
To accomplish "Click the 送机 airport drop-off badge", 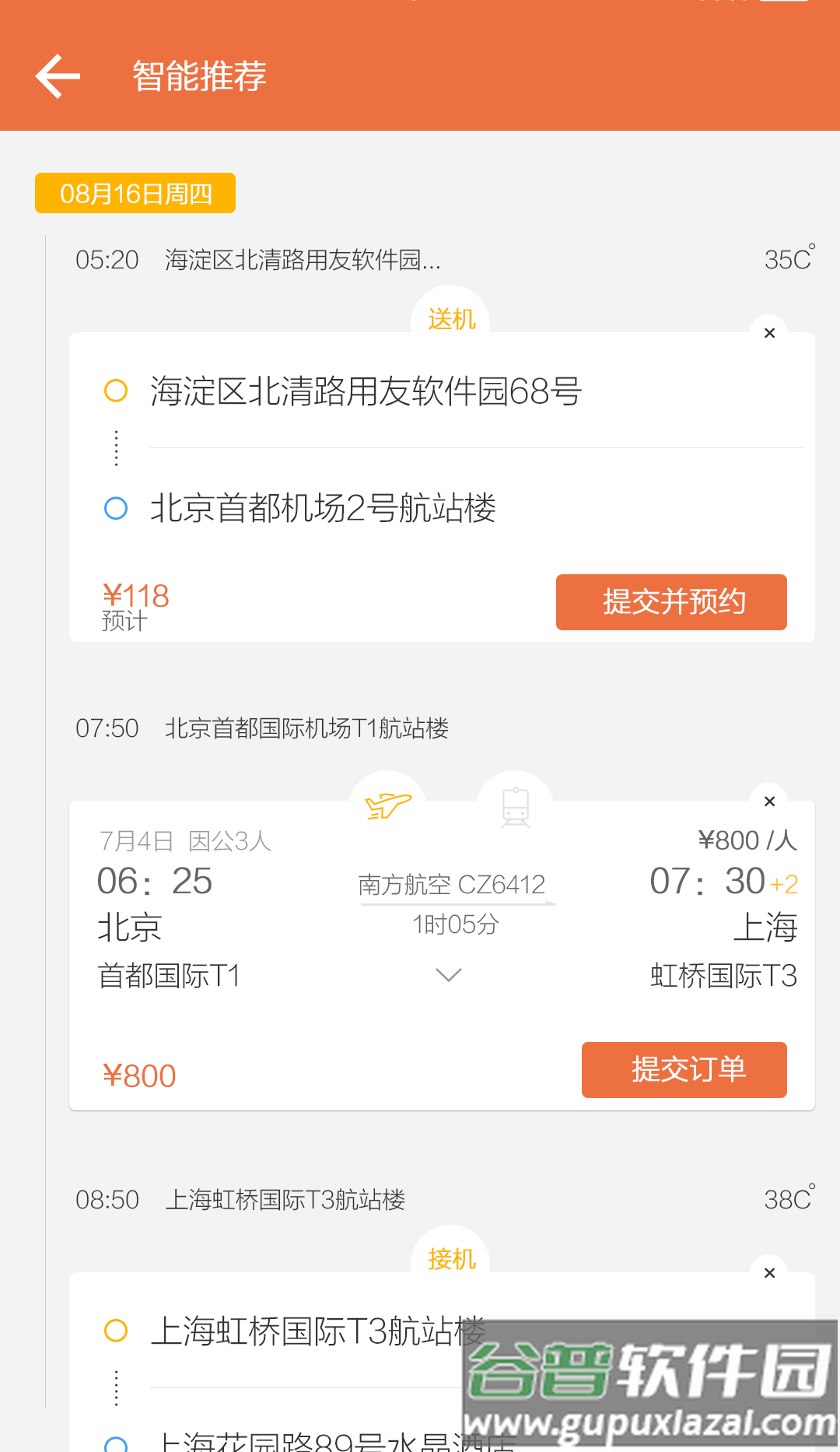I will tap(451, 319).
